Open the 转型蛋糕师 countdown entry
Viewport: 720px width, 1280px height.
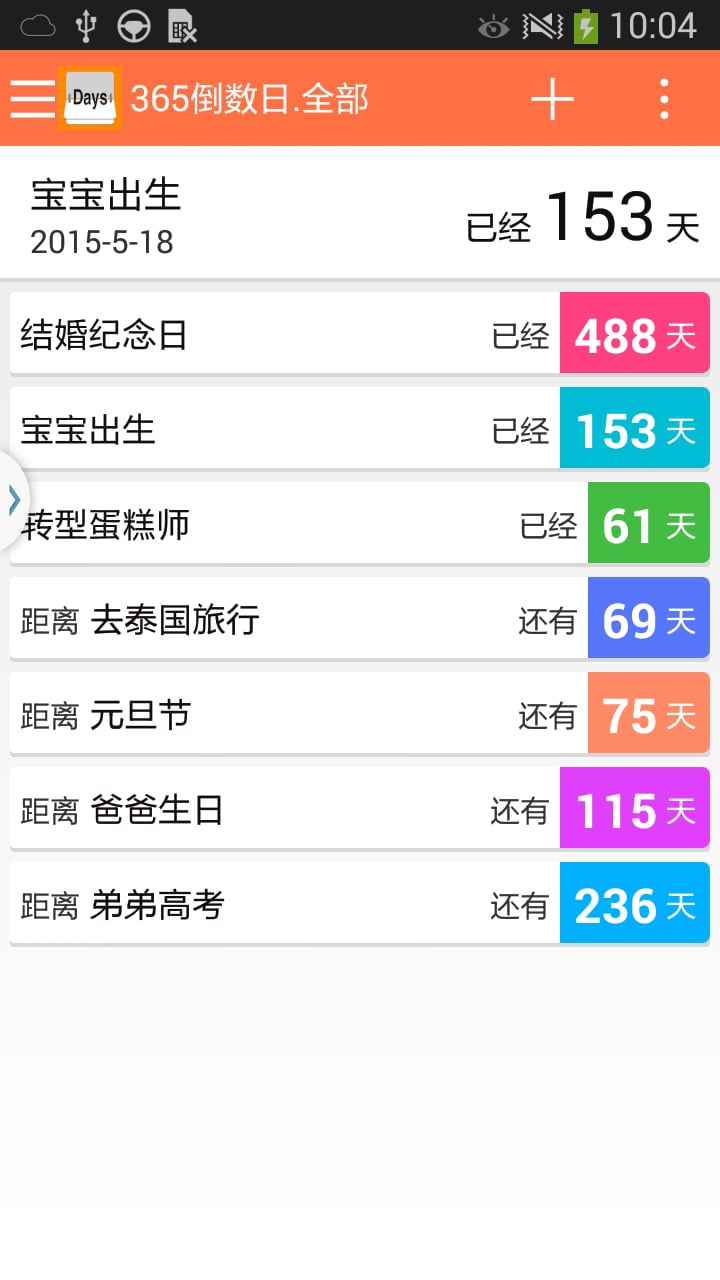click(300, 524)
